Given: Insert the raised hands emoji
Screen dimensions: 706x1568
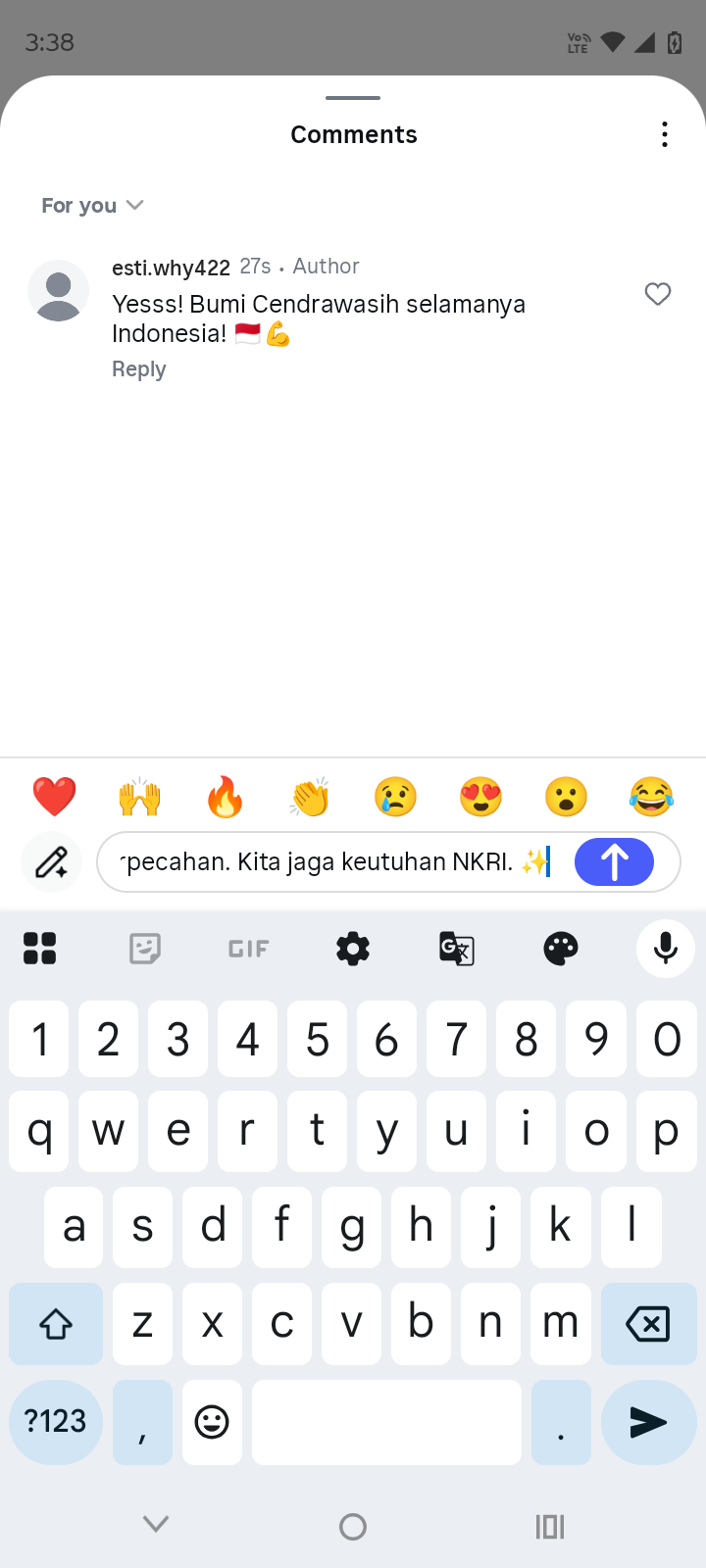Looking at the screenshot, I should click(x=139, y=797).
